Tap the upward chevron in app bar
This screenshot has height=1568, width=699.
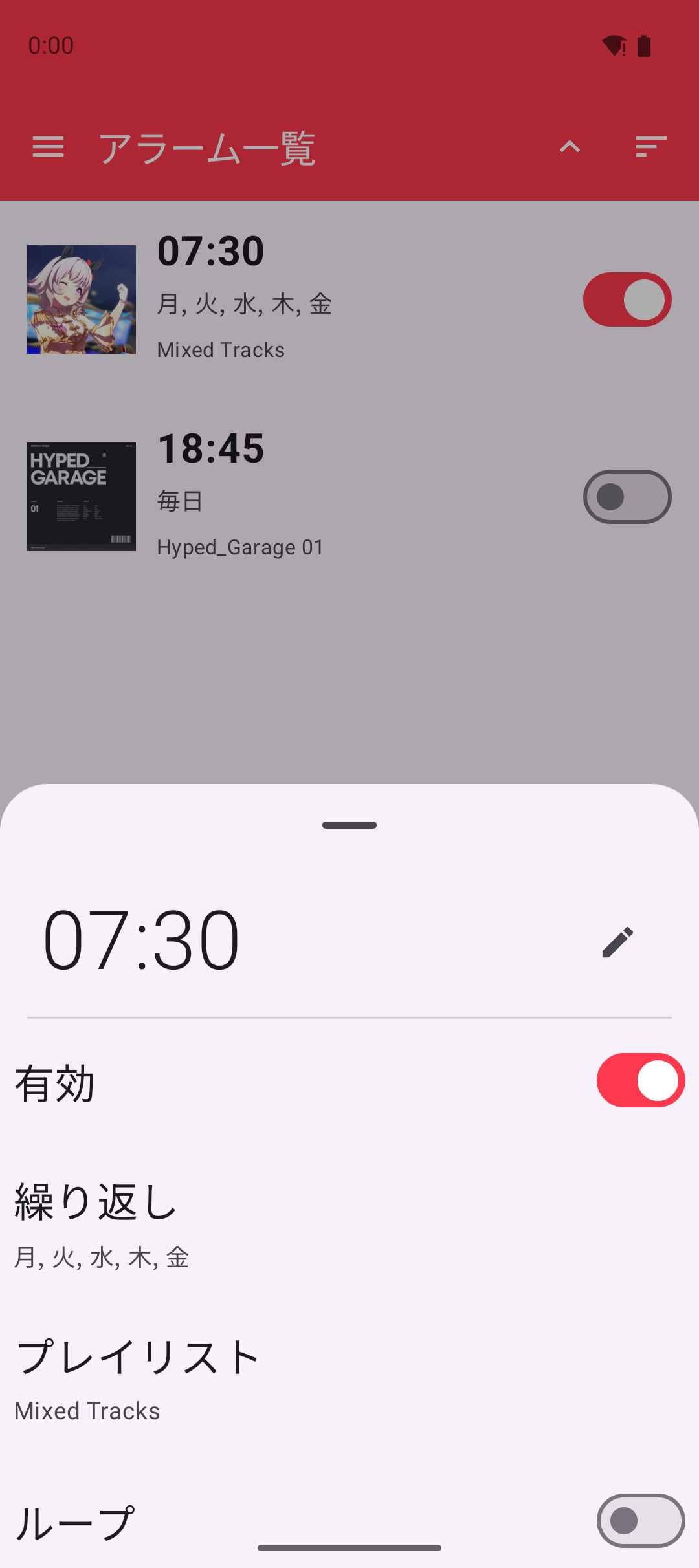(570, 147)
